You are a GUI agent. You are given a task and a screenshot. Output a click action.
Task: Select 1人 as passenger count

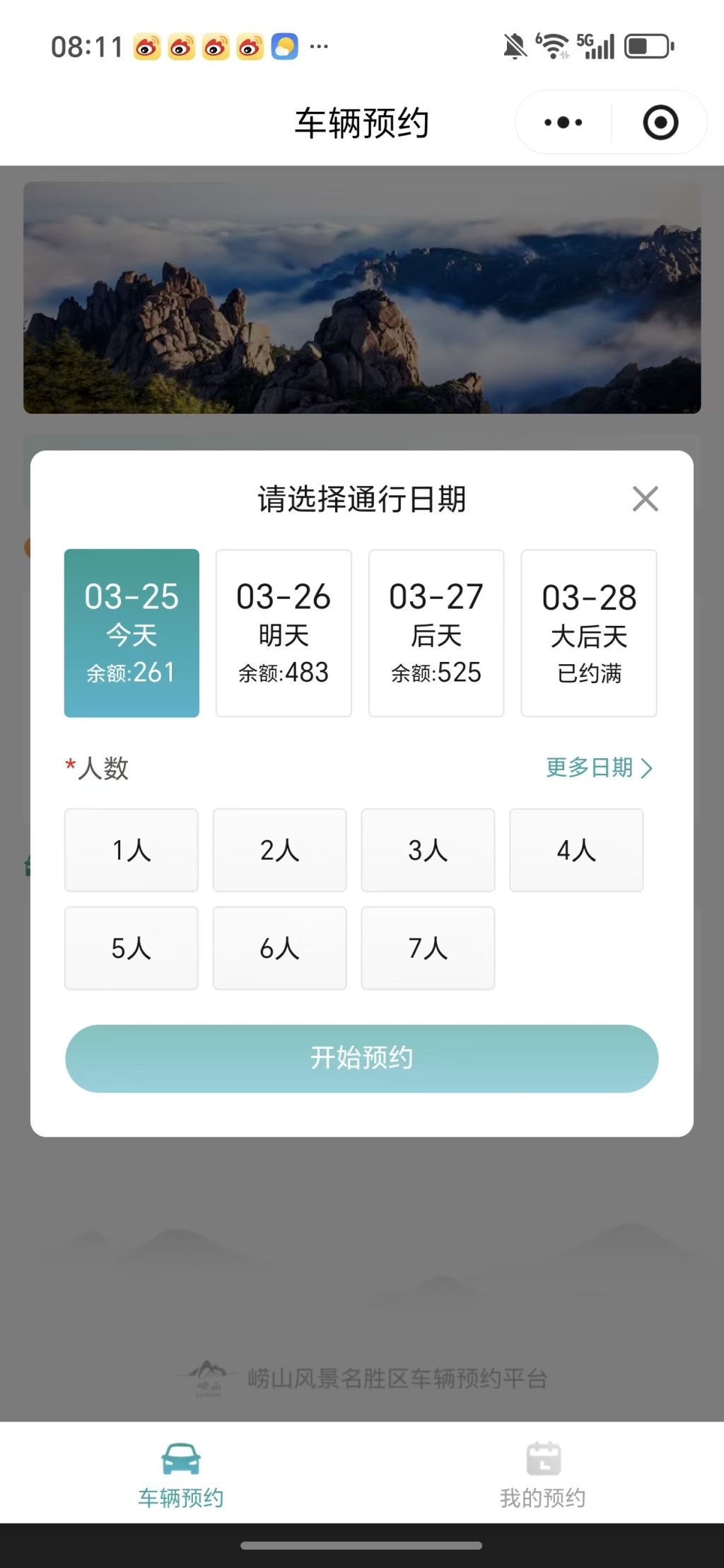coord(132,849)
